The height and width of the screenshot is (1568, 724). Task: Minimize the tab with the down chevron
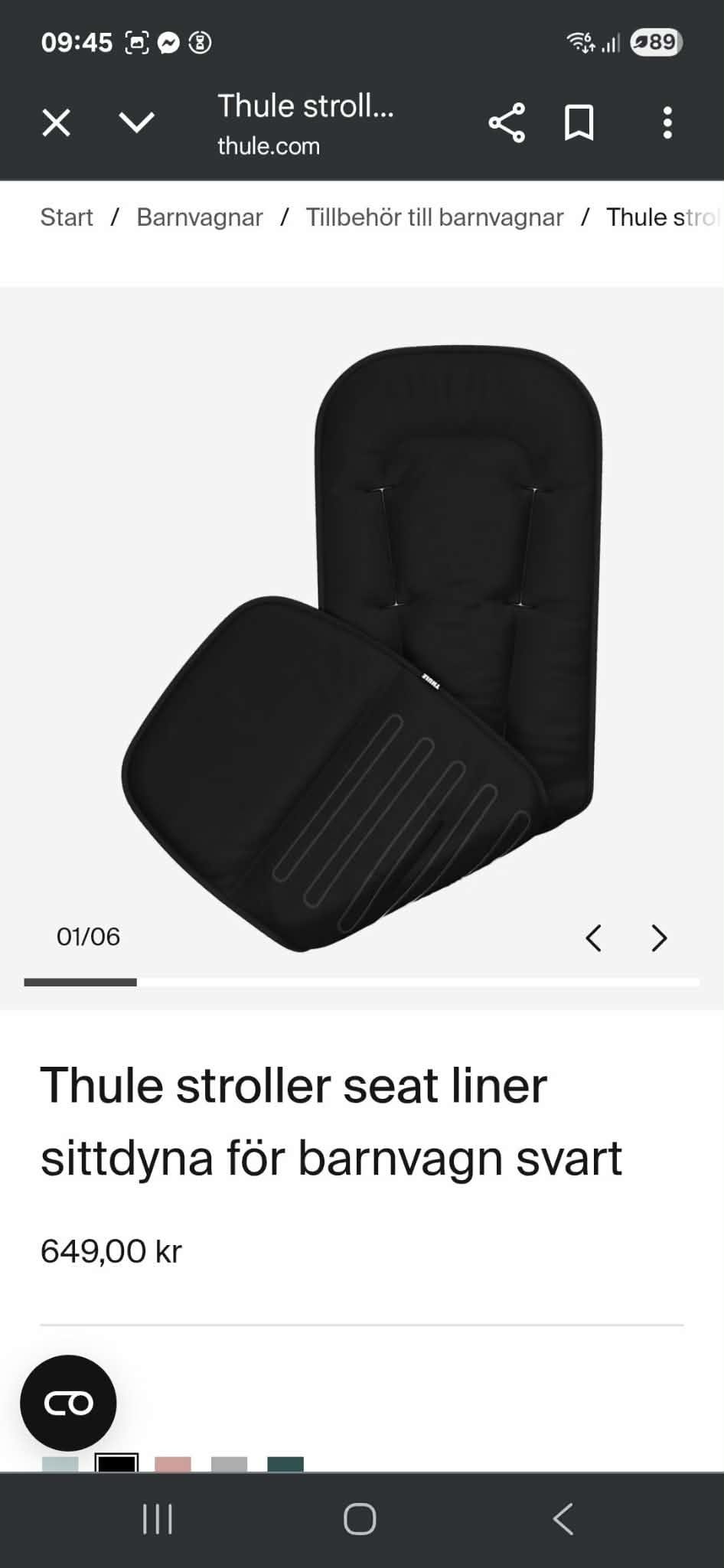coord(137,122)
